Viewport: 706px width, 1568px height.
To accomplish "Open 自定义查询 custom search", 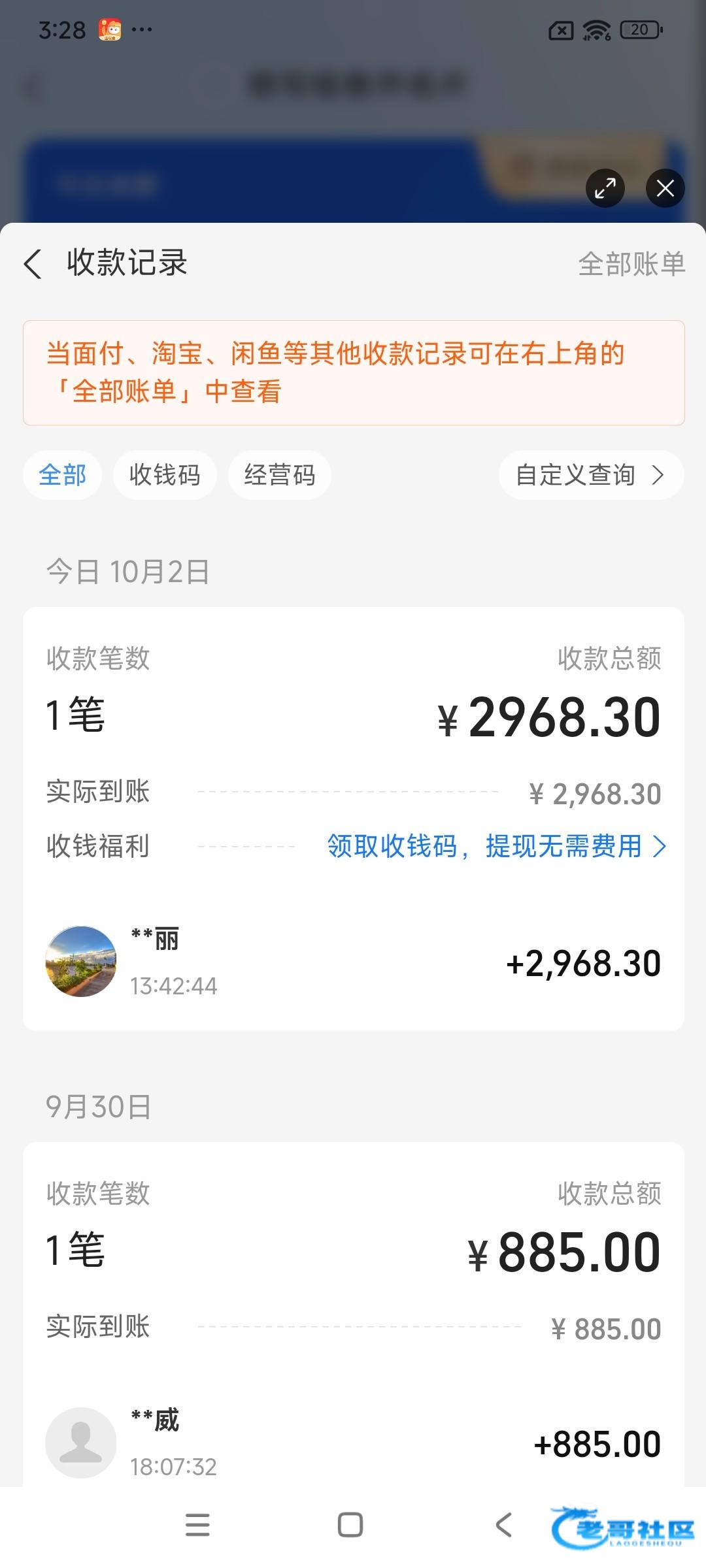I will pos(591,475).
